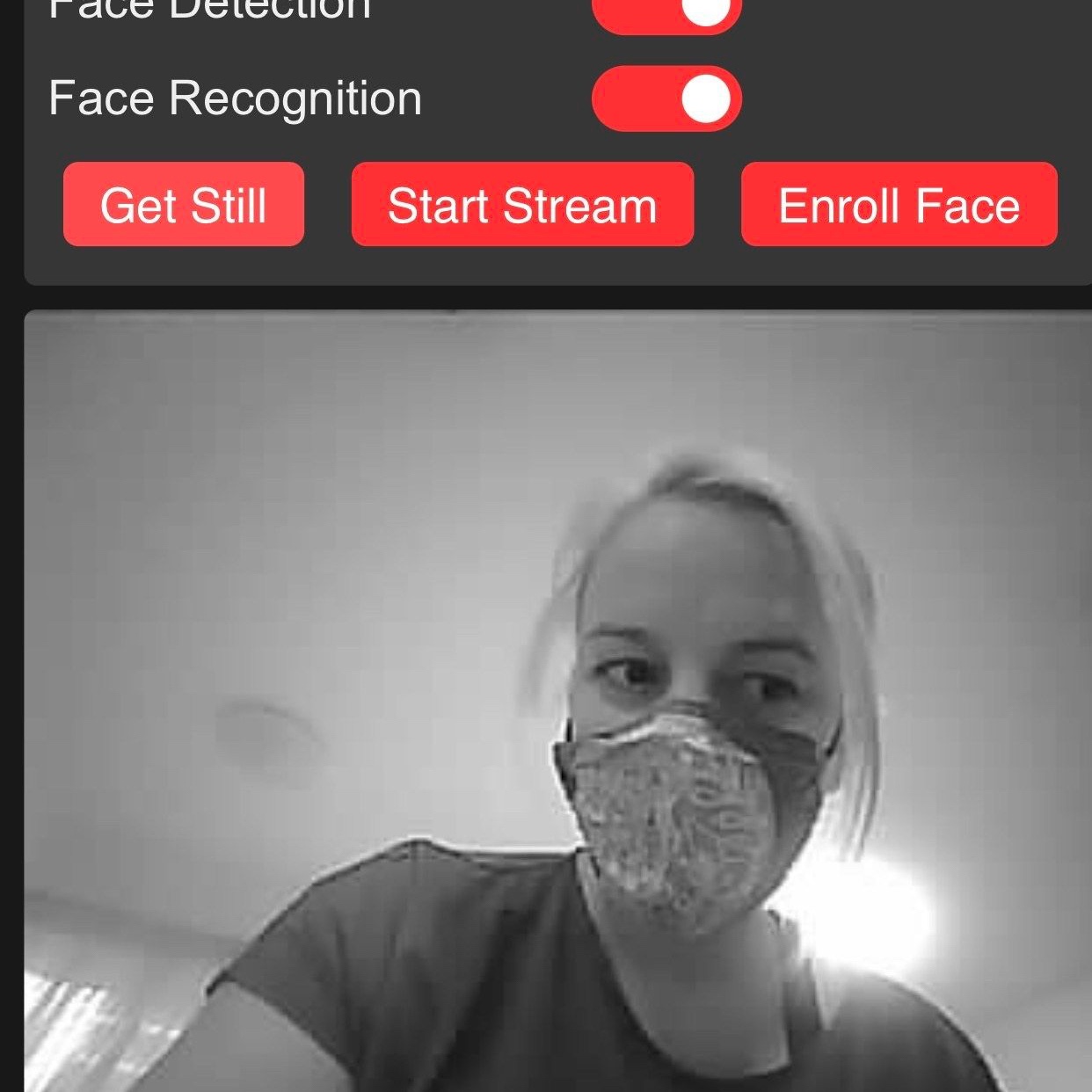
Task: Disable the Face Recognition toggle
Action: point(666,98)
